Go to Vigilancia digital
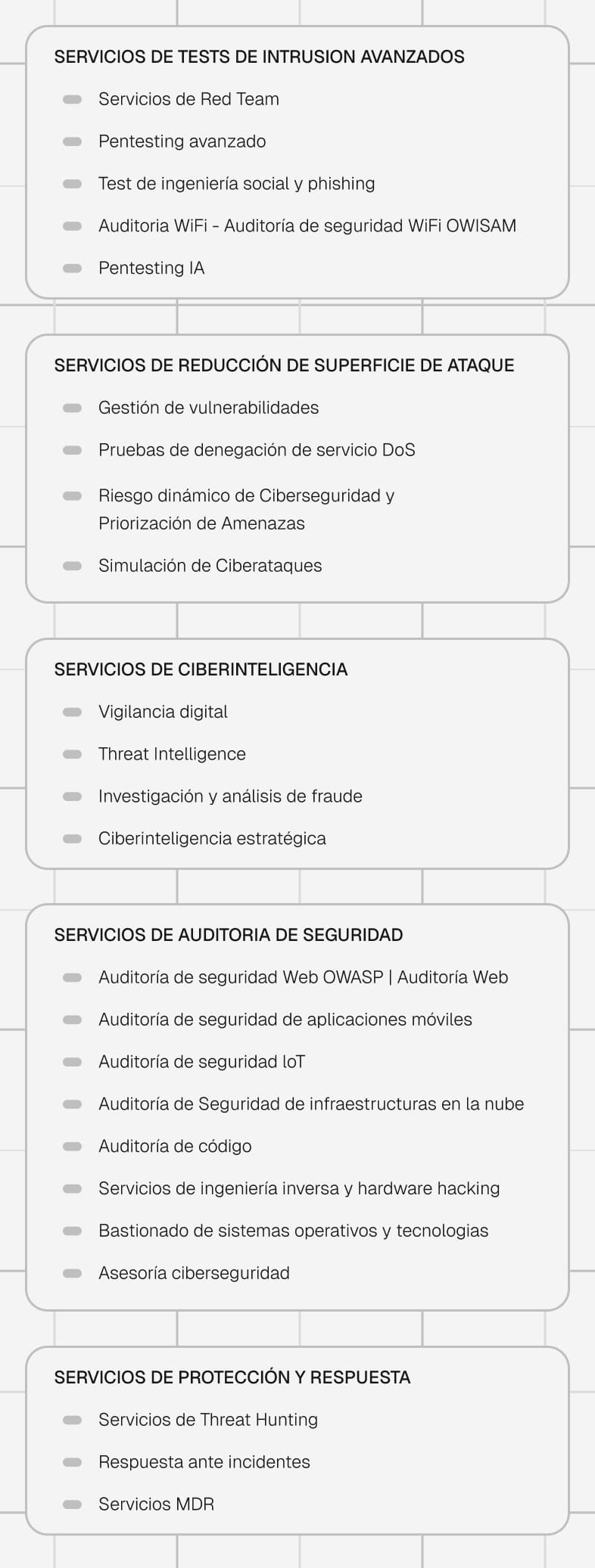Screen dimensions: 595x1568 [x=163, y=712]
